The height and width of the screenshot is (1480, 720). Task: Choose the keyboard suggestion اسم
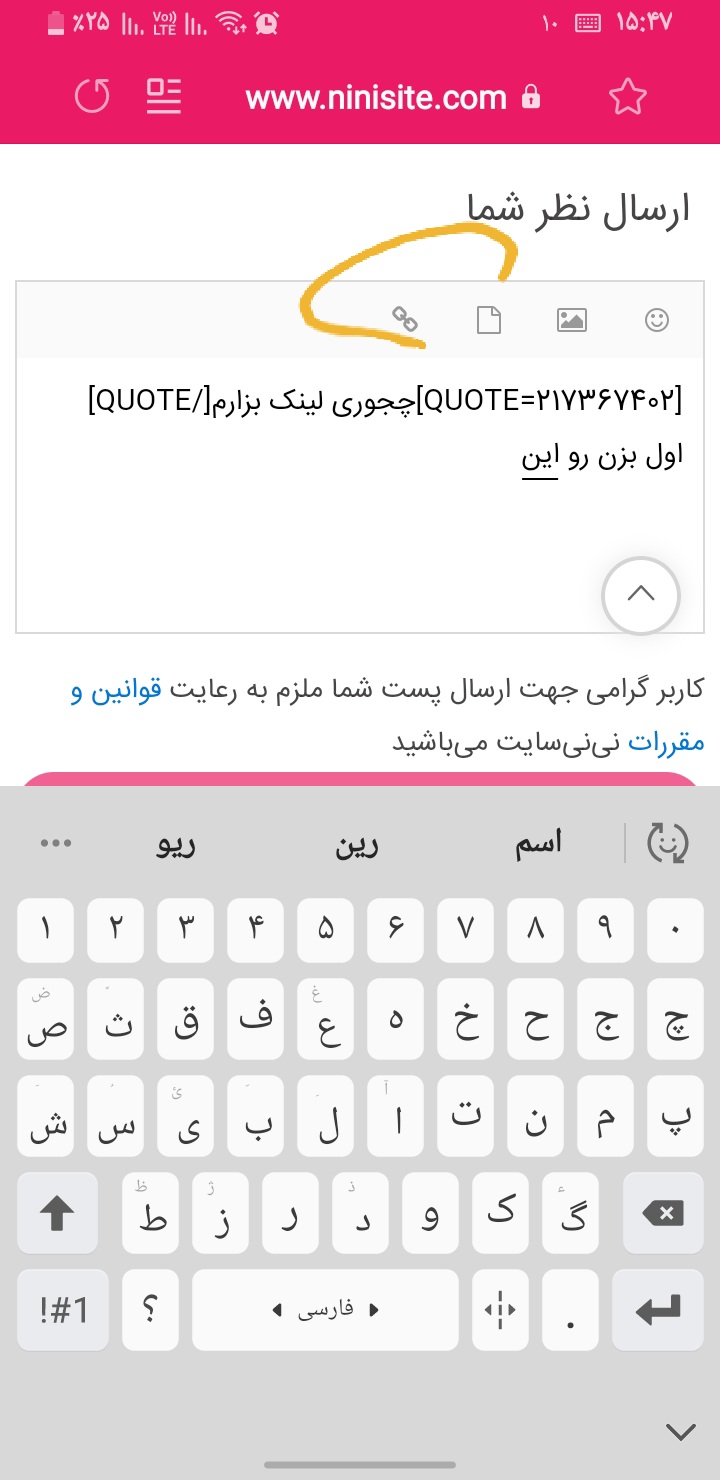[538, 843]
